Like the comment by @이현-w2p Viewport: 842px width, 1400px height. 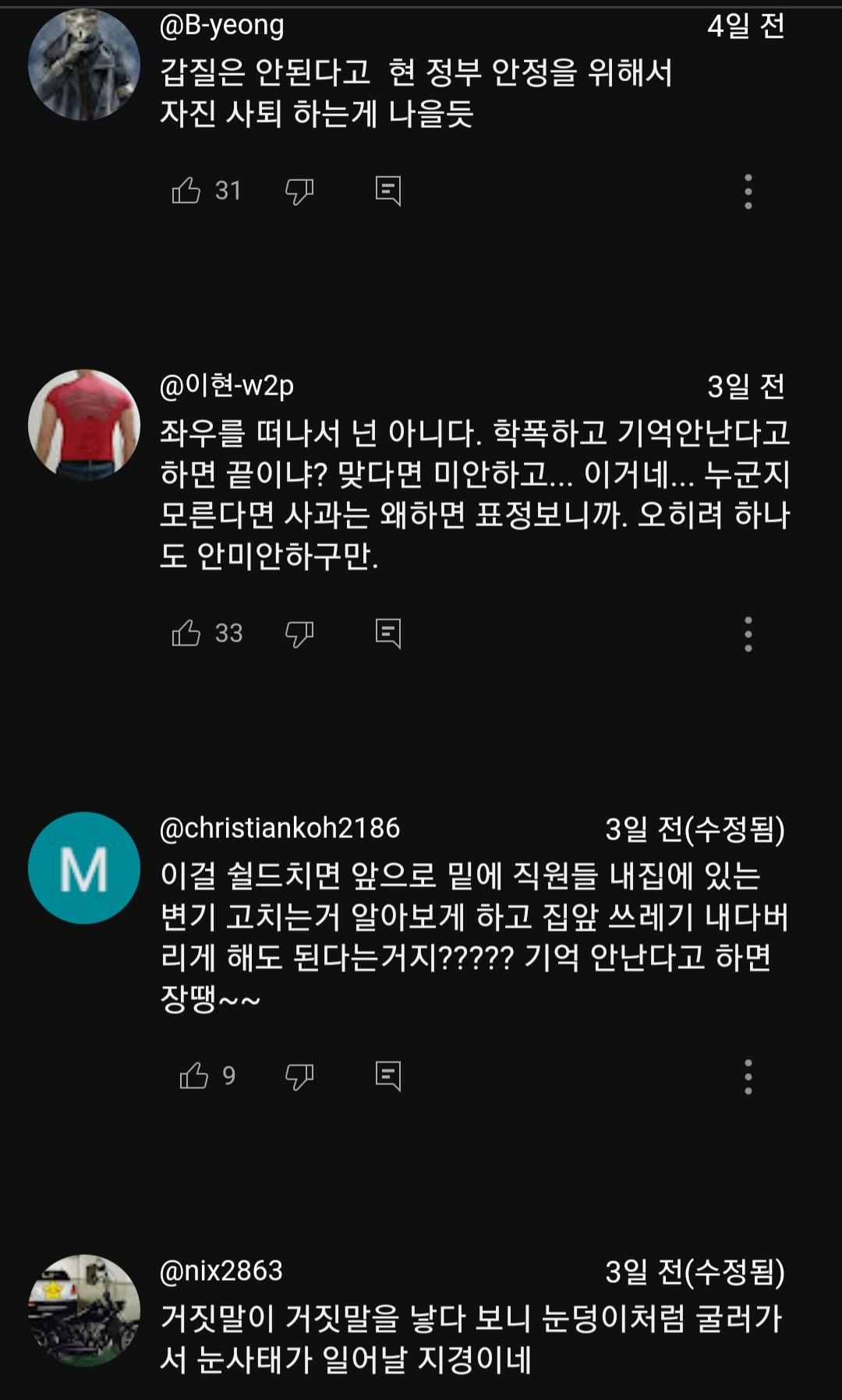pos(189,633)
